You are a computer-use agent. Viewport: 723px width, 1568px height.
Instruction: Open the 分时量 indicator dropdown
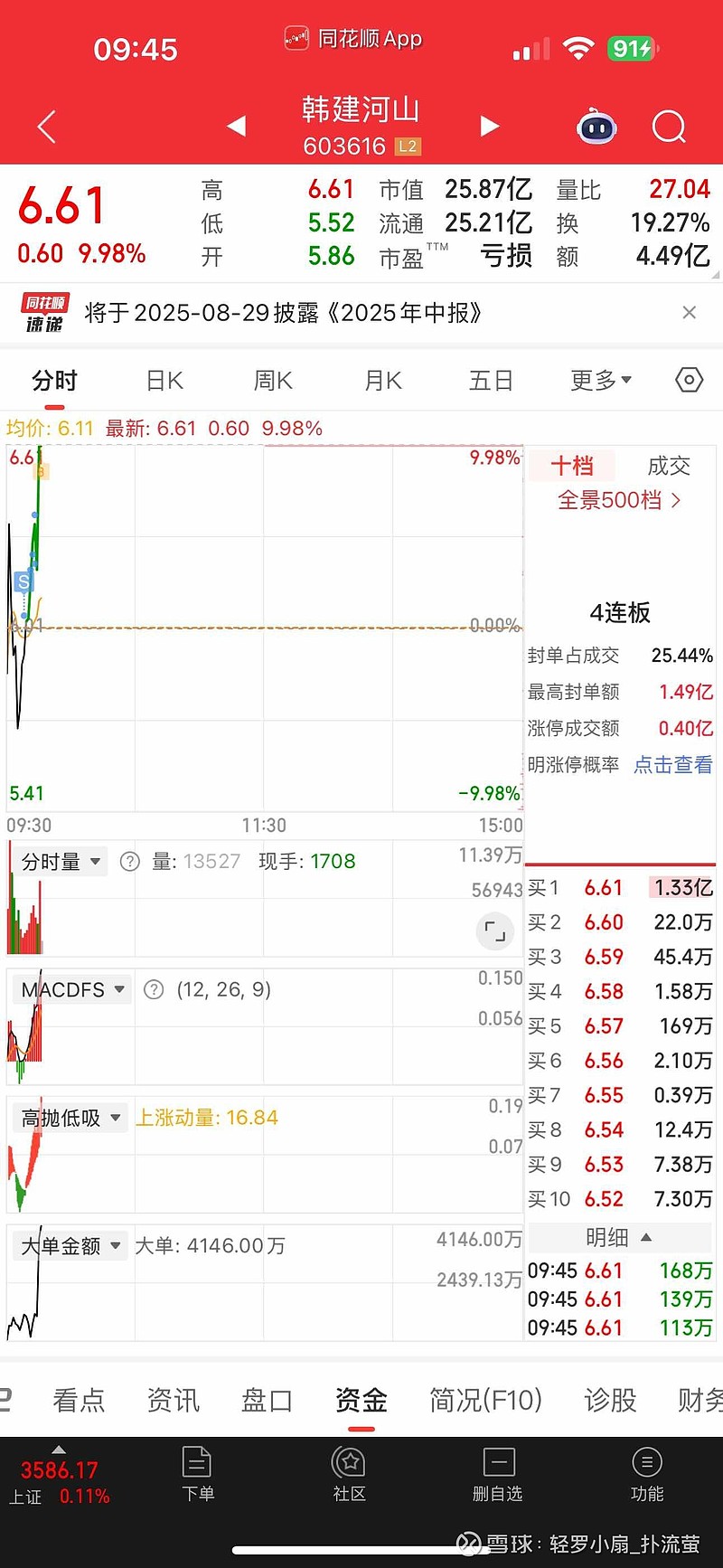[62, 862]
